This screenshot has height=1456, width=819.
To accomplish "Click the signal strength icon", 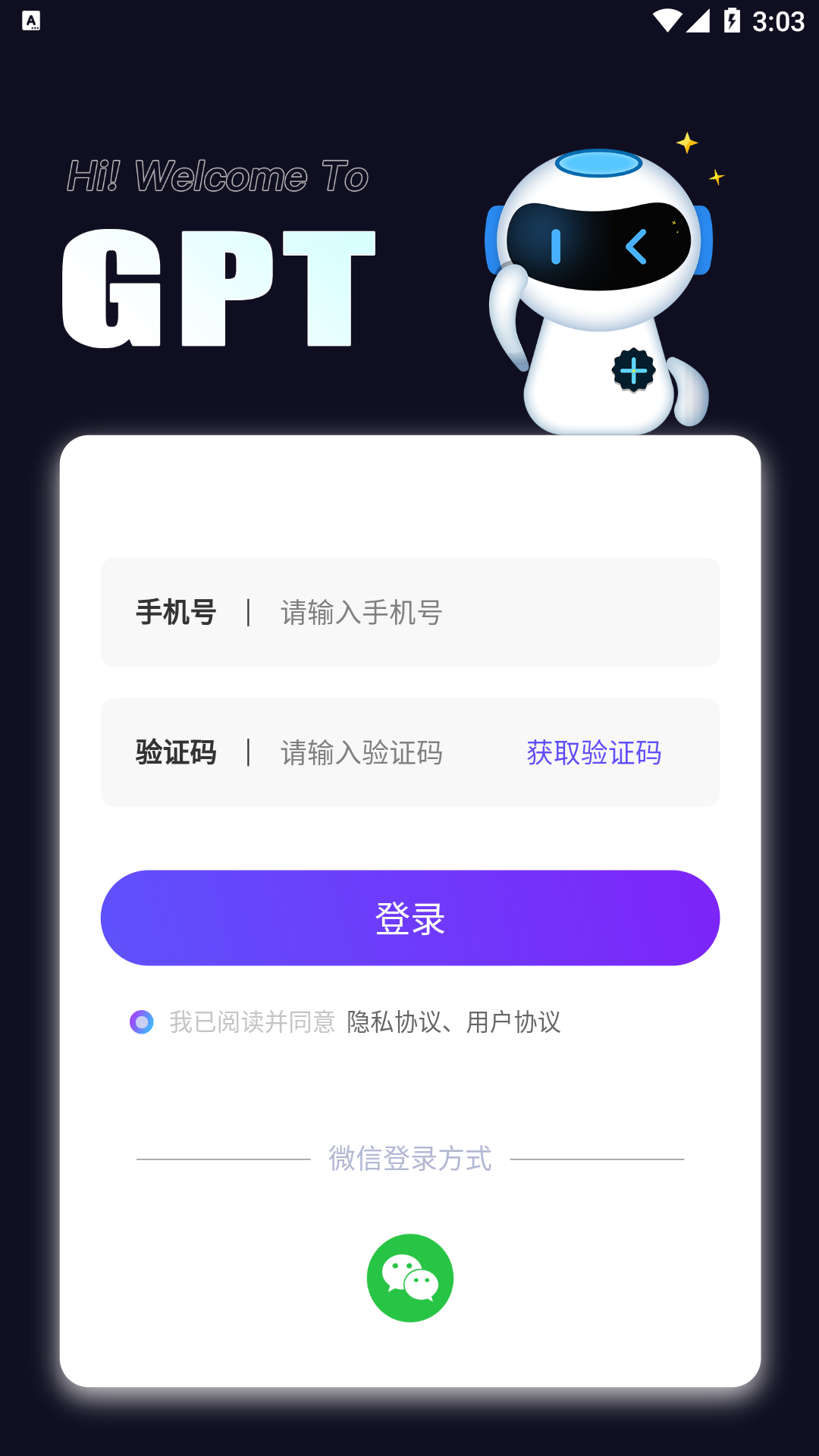I will 699,21.
